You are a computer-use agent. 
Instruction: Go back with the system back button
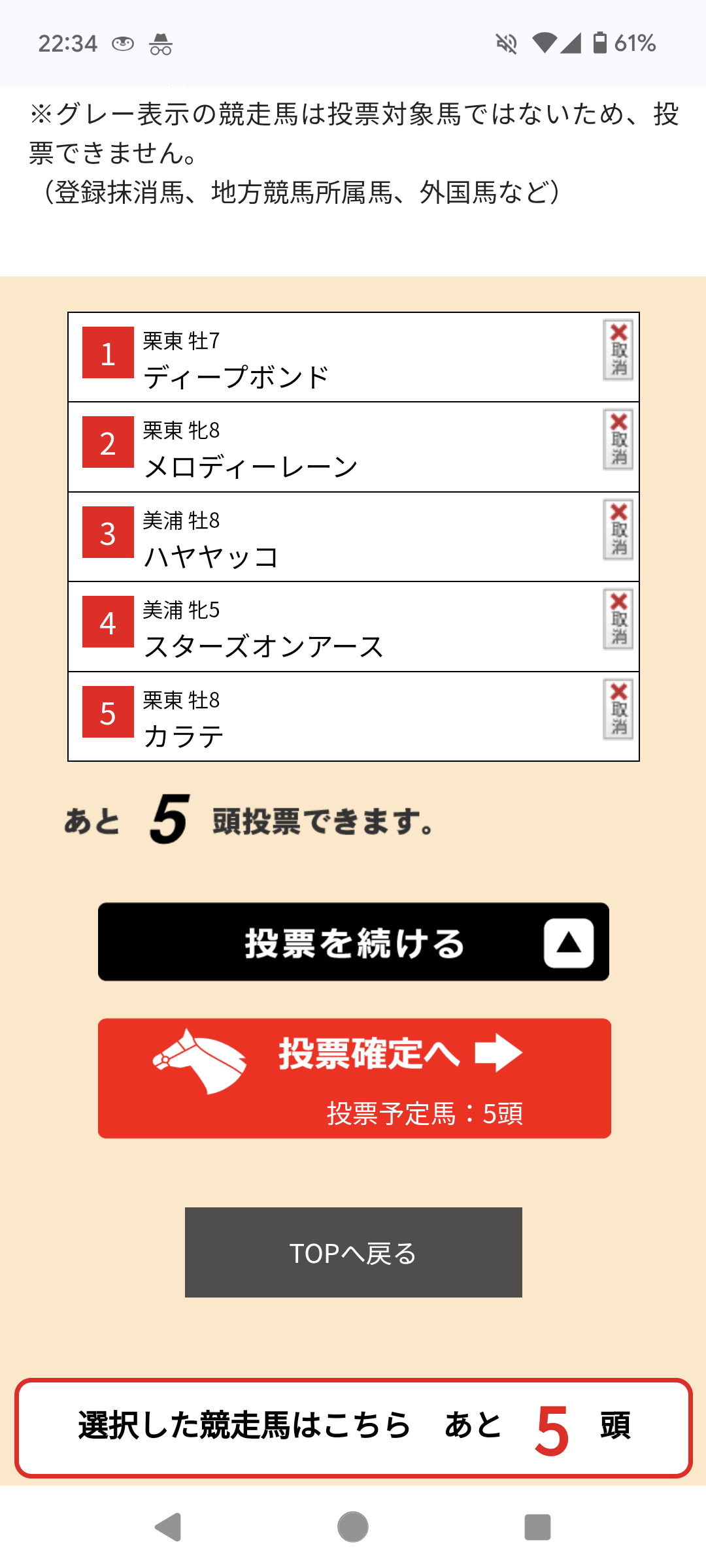pyautogui.click(x=169, y=1527)
